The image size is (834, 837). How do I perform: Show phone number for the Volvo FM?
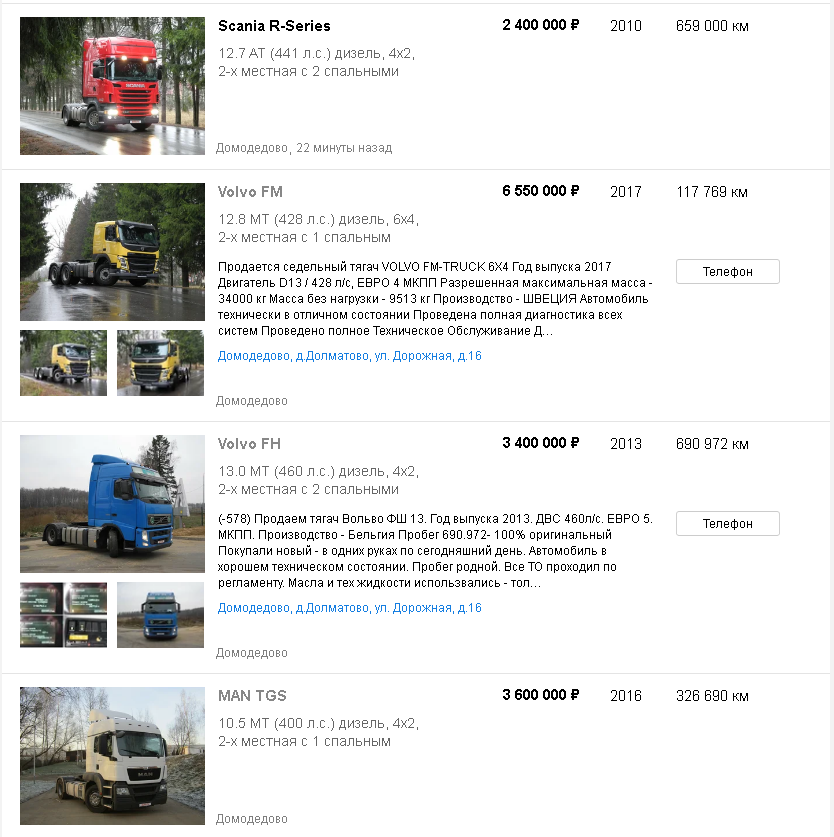[x=727, y=271]
